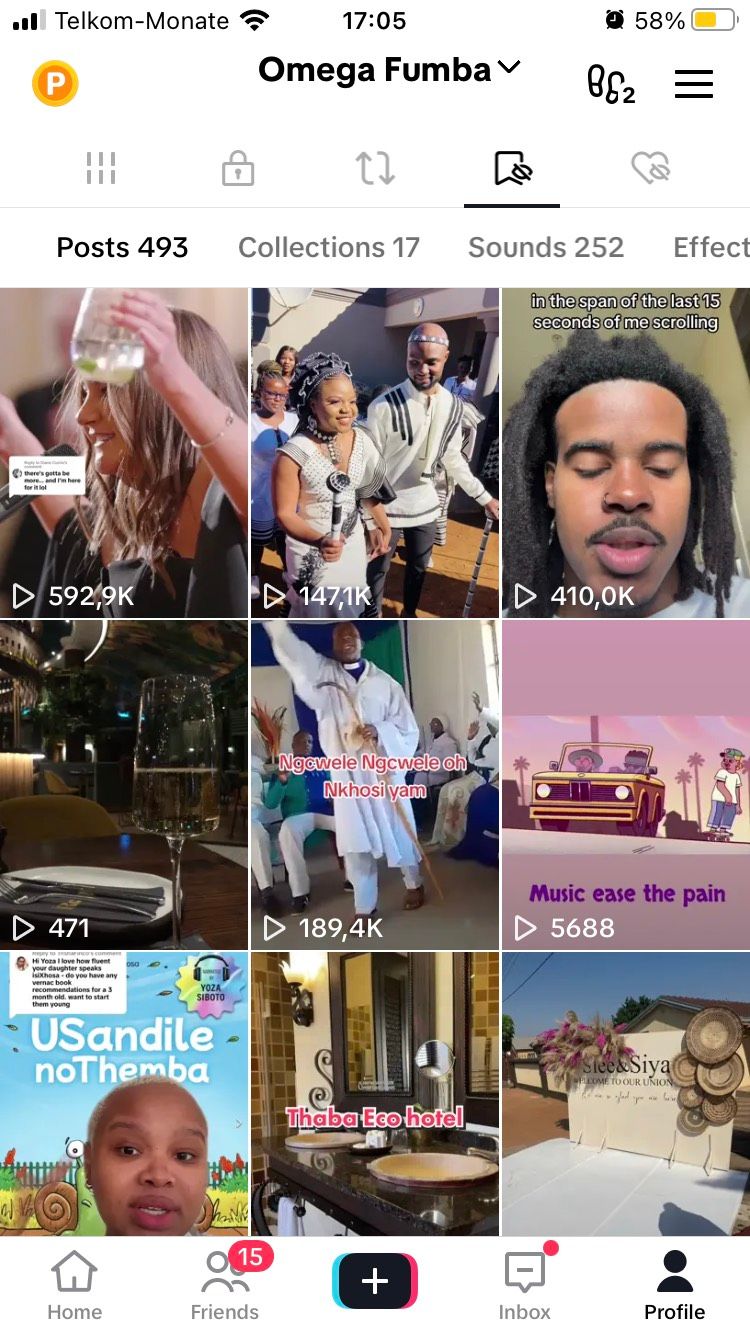
Task: Open the video with 592,9K views
Action: coord(123,452)
